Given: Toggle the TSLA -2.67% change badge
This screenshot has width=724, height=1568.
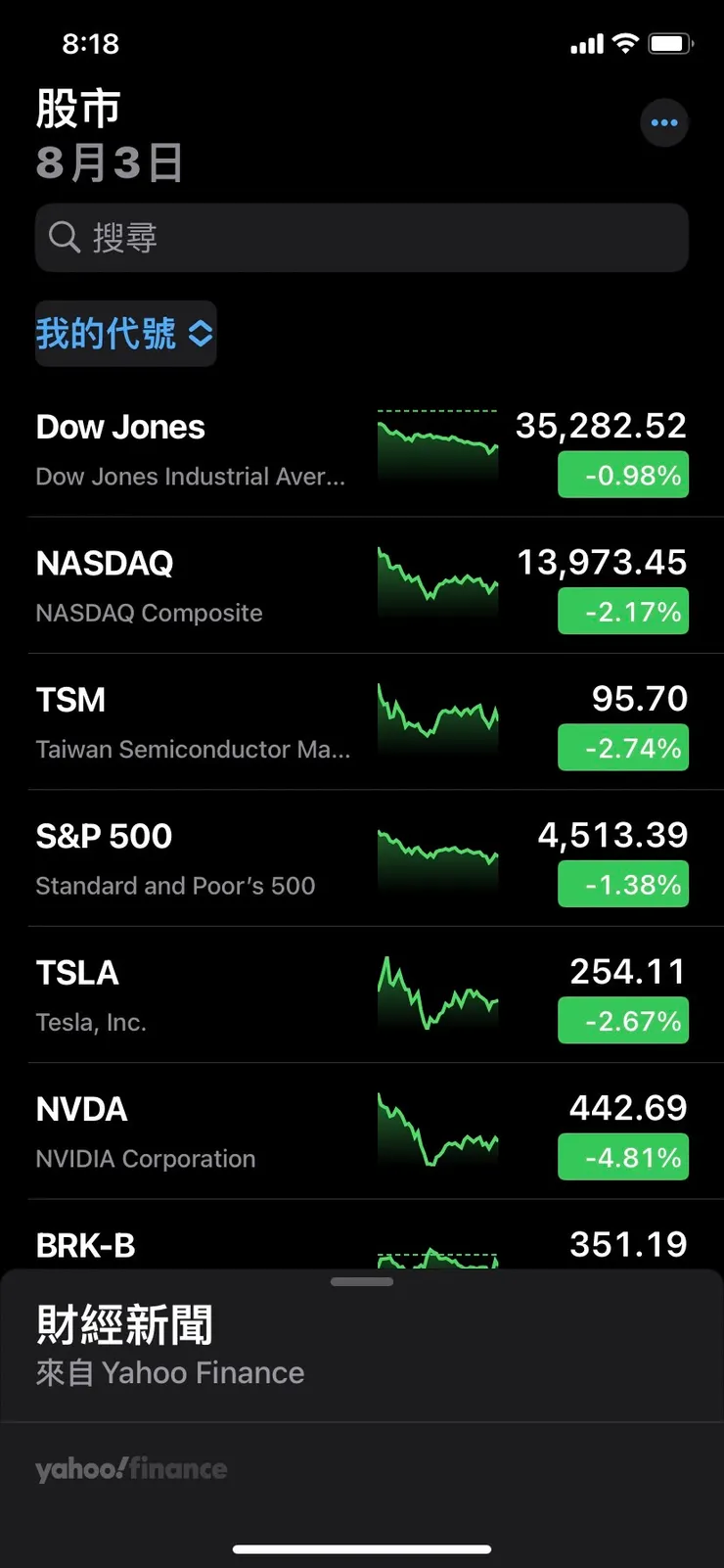Looking at the screenshot, I should [x=623, y=1021].
